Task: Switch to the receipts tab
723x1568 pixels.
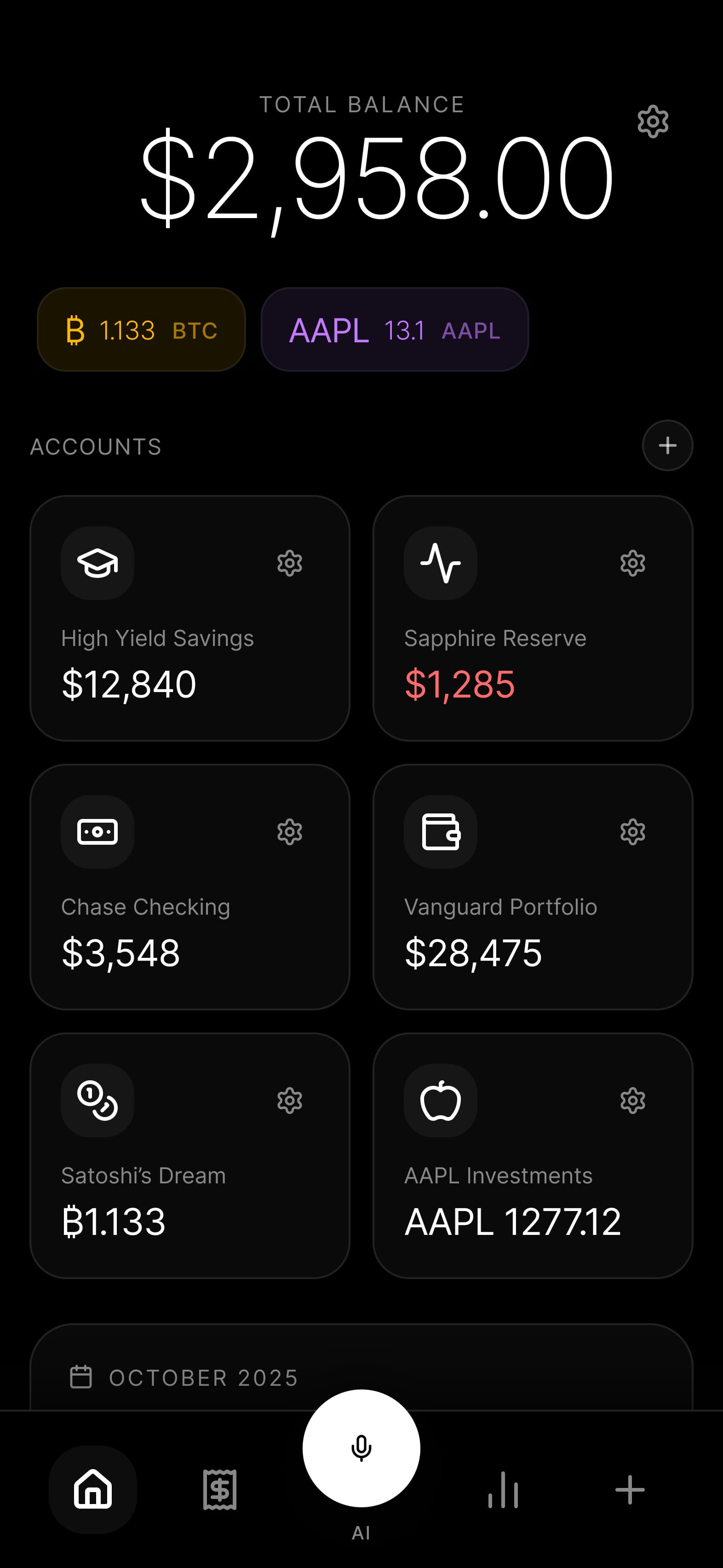Action: point(220,1489)
